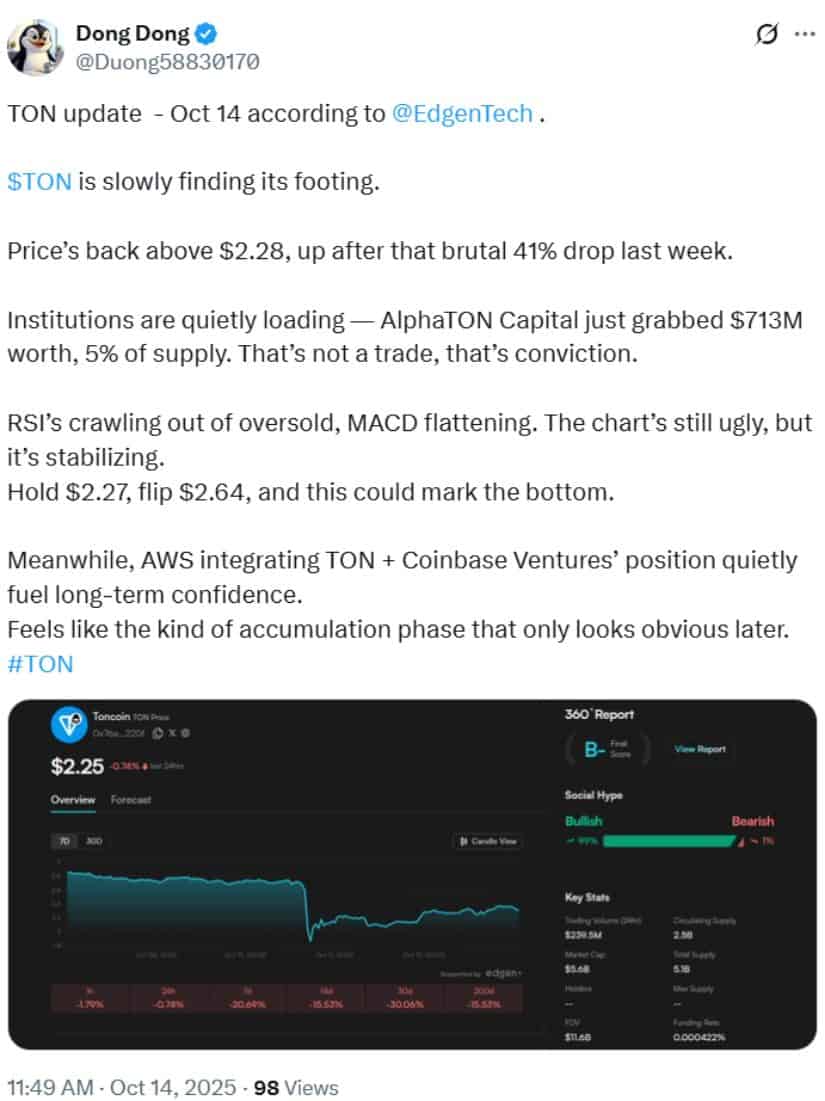Viewport: 825px width, 1101px height.
Task: Open the @EdgenTech profile link
Action: pyautogui.click(x=464, y=114)
